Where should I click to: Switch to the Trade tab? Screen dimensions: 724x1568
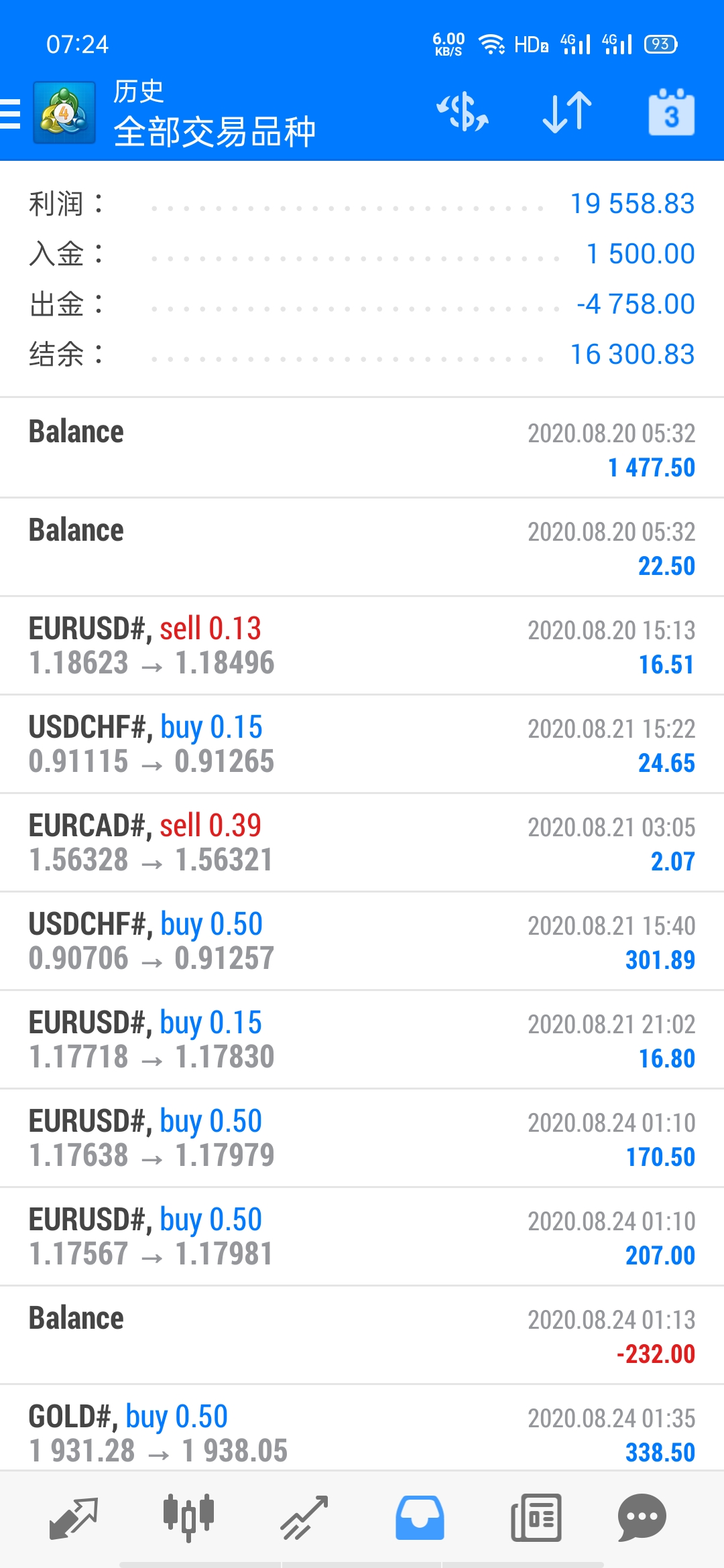pyautogui.click(x=304, y=1518)
